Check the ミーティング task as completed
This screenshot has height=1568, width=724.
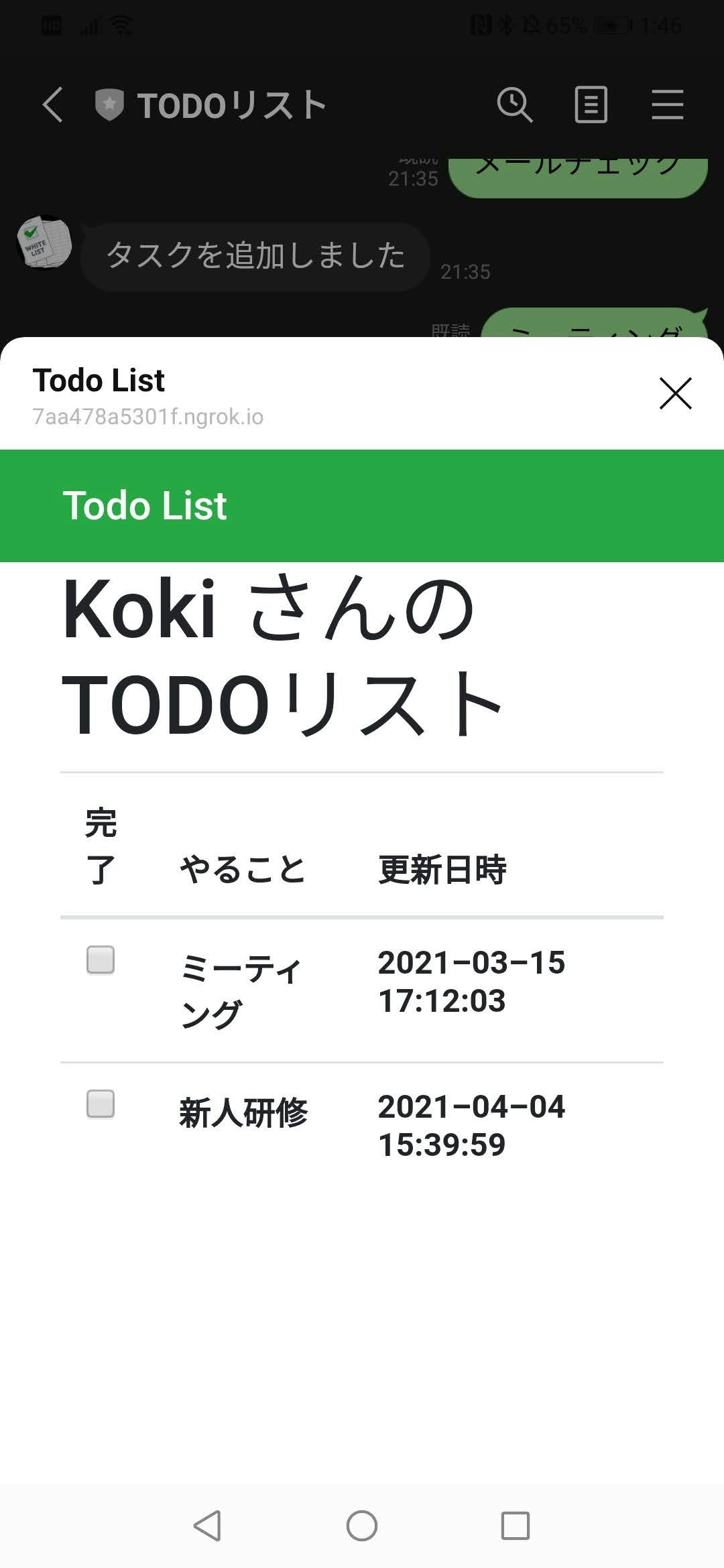101,960
